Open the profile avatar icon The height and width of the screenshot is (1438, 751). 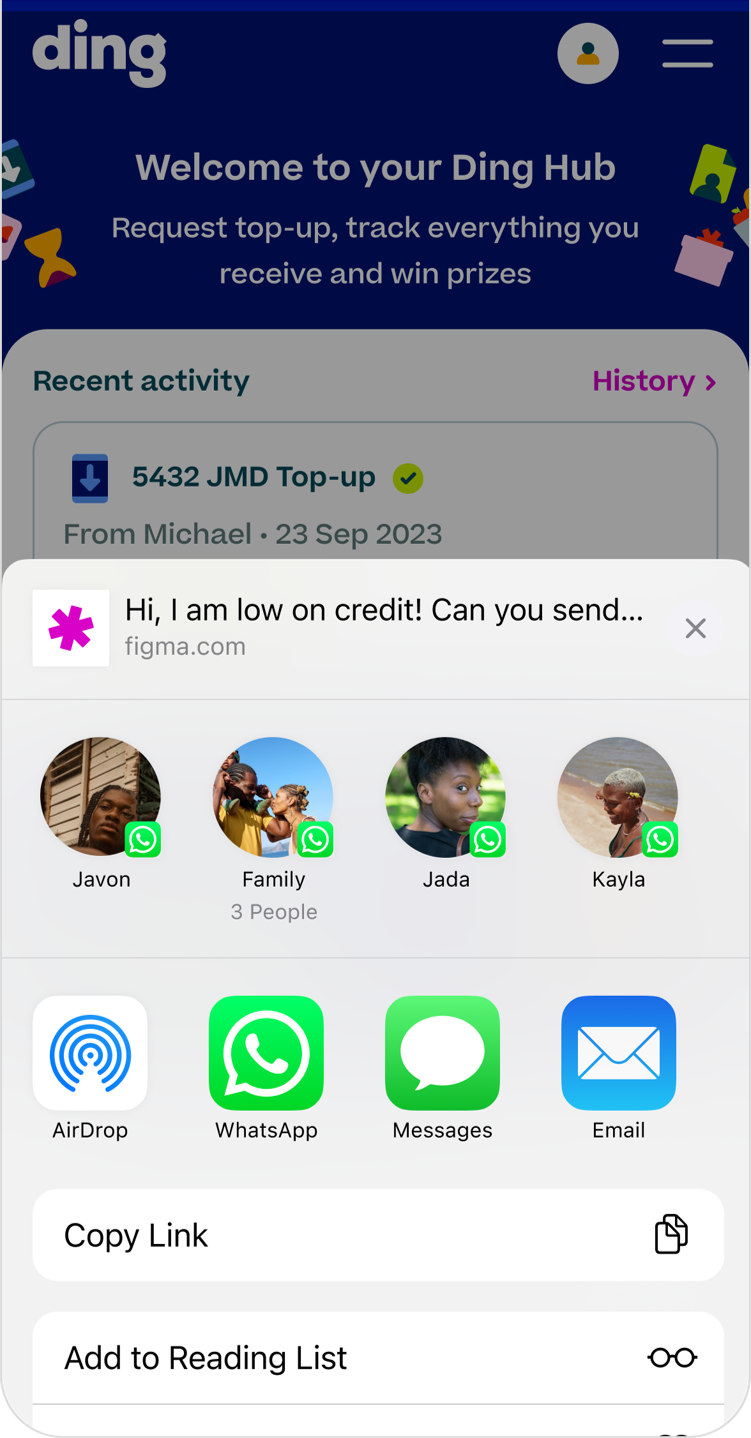[588, 53]
